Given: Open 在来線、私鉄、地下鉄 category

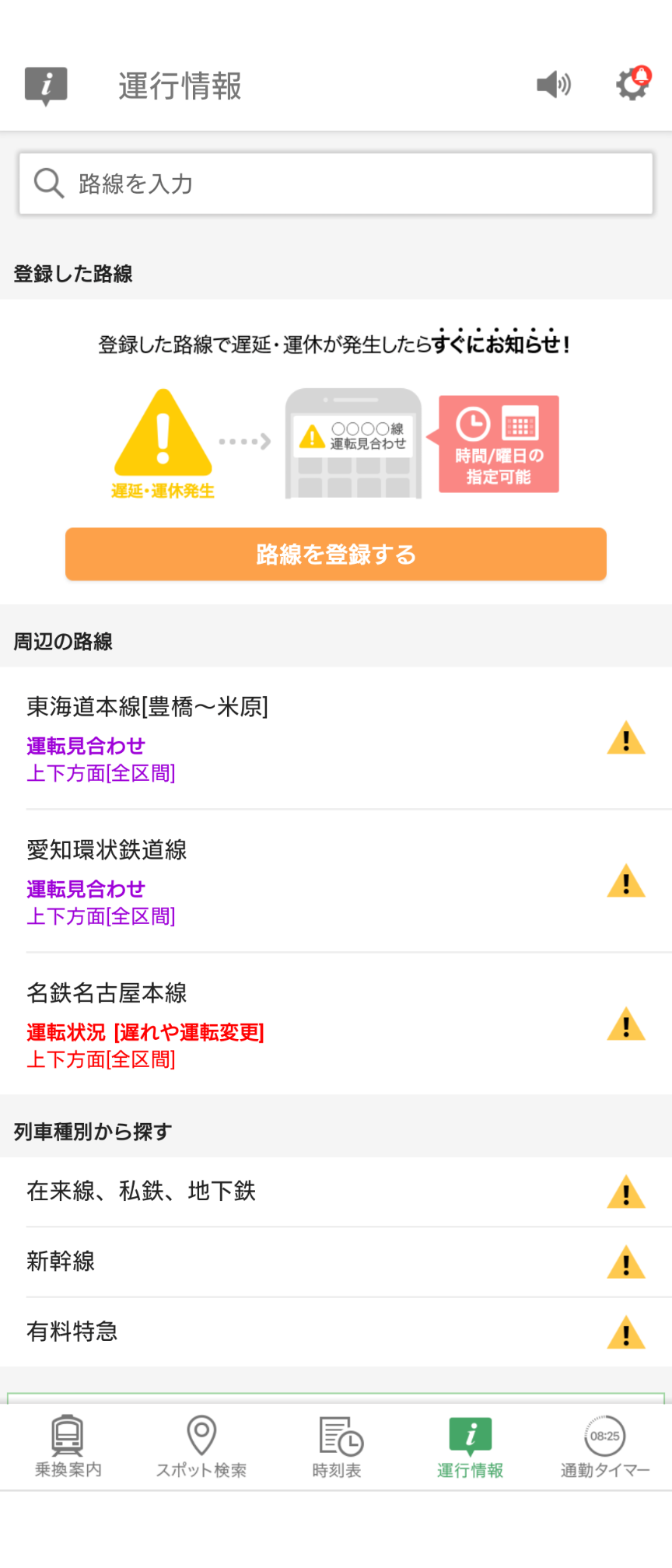Looking at the screenshot, I should pos(233,1192).
